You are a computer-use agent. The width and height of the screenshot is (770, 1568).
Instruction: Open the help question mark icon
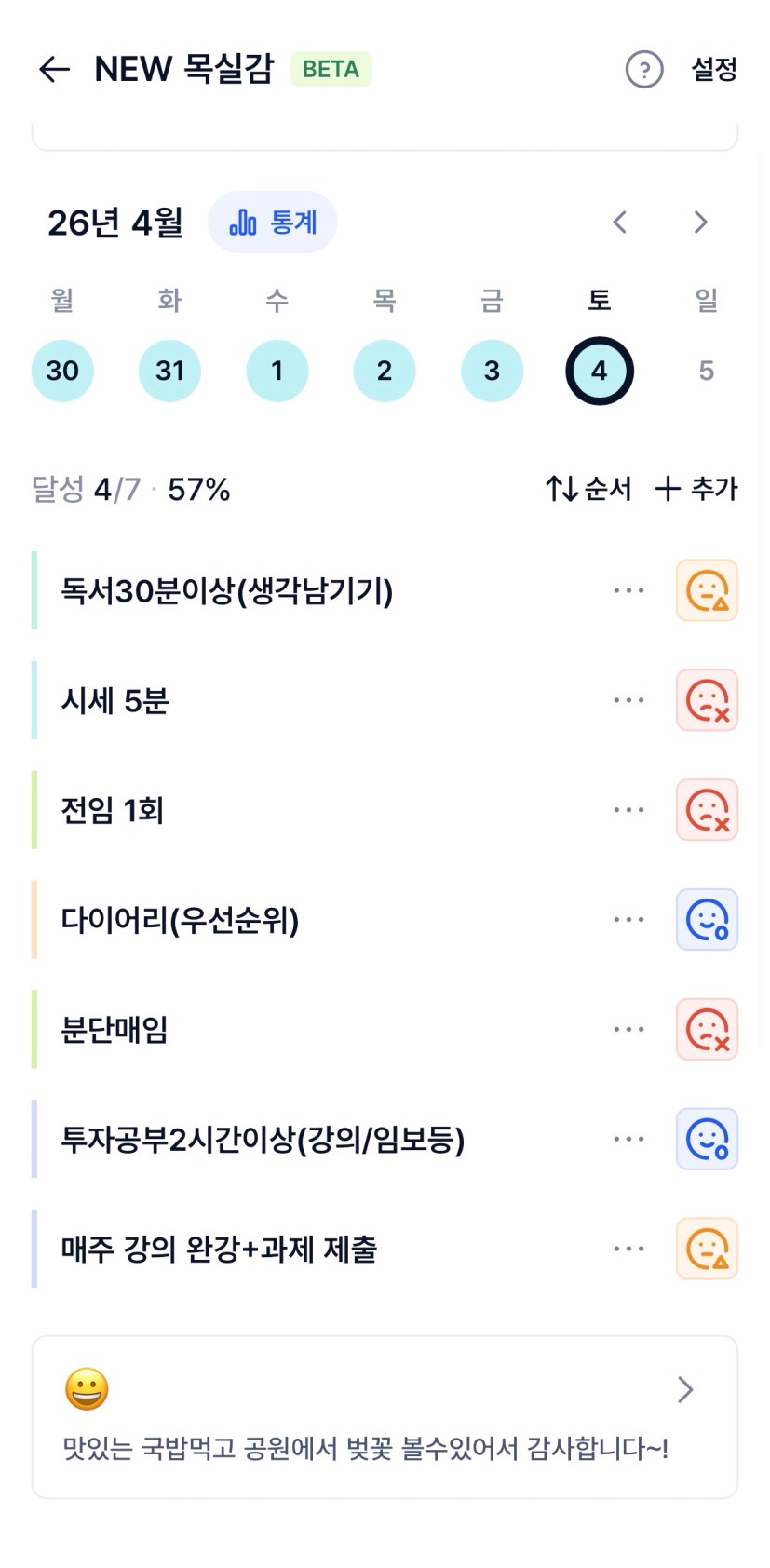(x=643, y=69)
